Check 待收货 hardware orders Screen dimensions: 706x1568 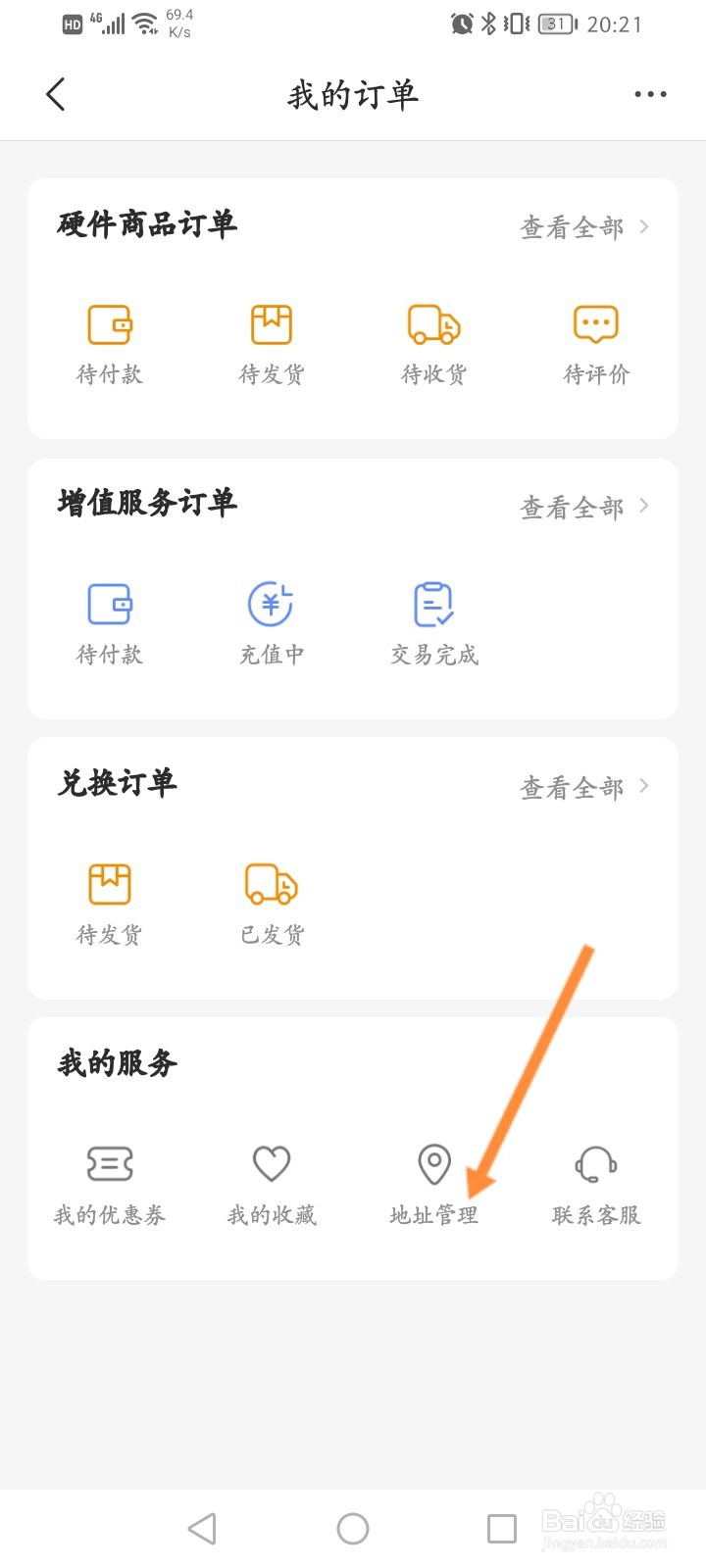click(433, 345)
